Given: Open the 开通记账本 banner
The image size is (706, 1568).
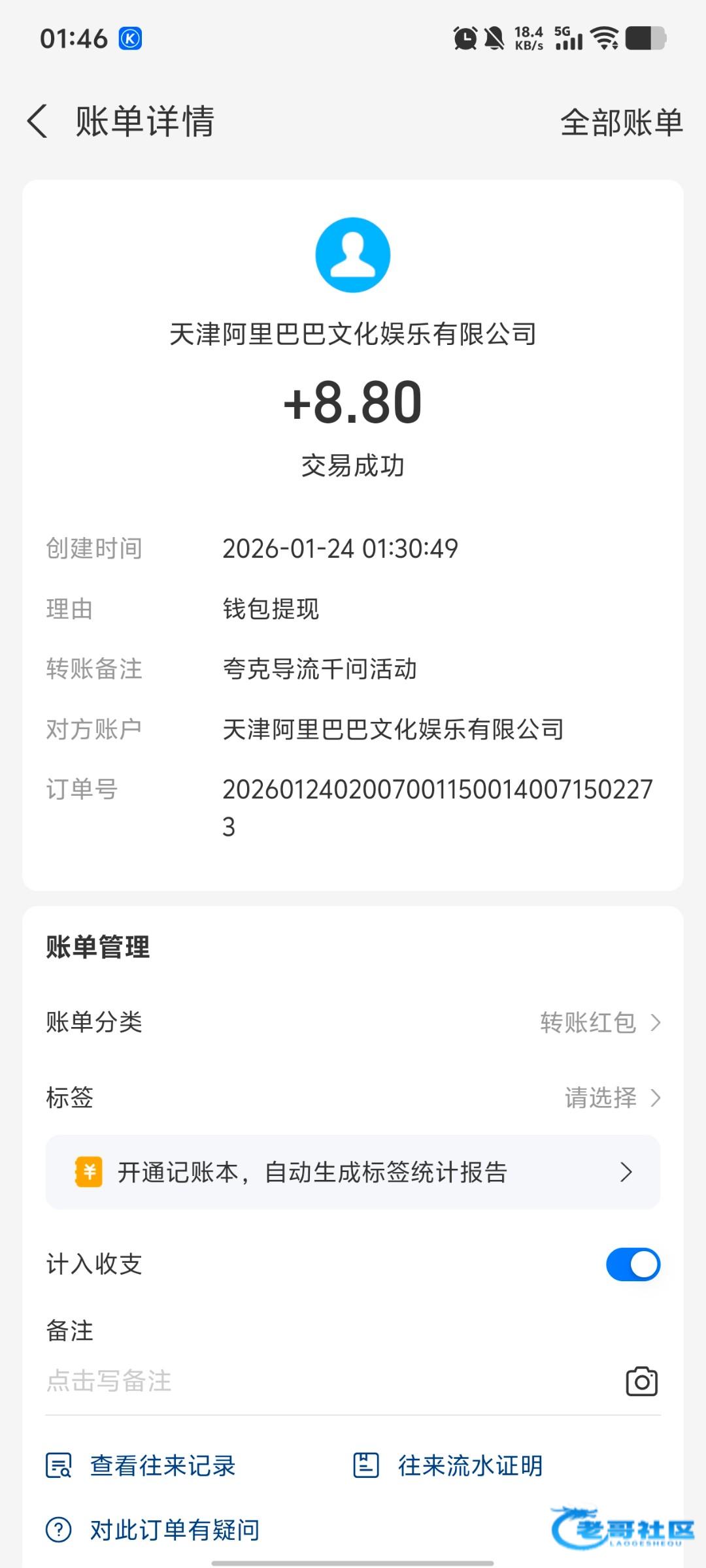Looking at the screenshot, I should coord(353,1172).
